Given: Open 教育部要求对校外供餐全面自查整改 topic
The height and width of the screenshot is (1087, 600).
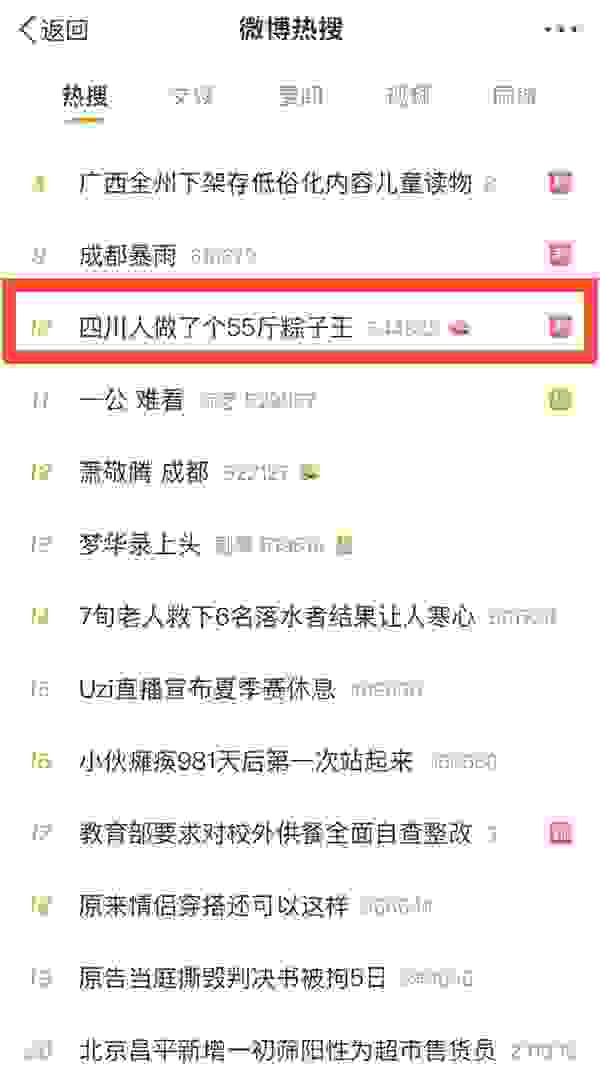Looking at the screenshot, I should (275, 833).
